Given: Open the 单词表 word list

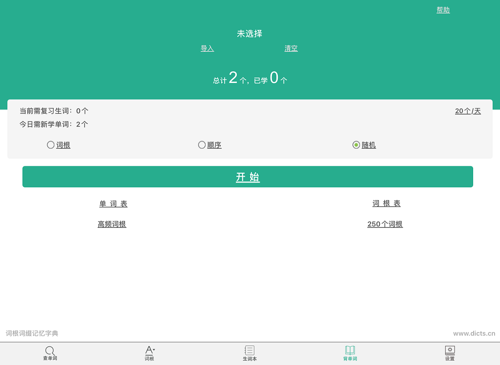Looking at the screenshot, I should point(113,204).
